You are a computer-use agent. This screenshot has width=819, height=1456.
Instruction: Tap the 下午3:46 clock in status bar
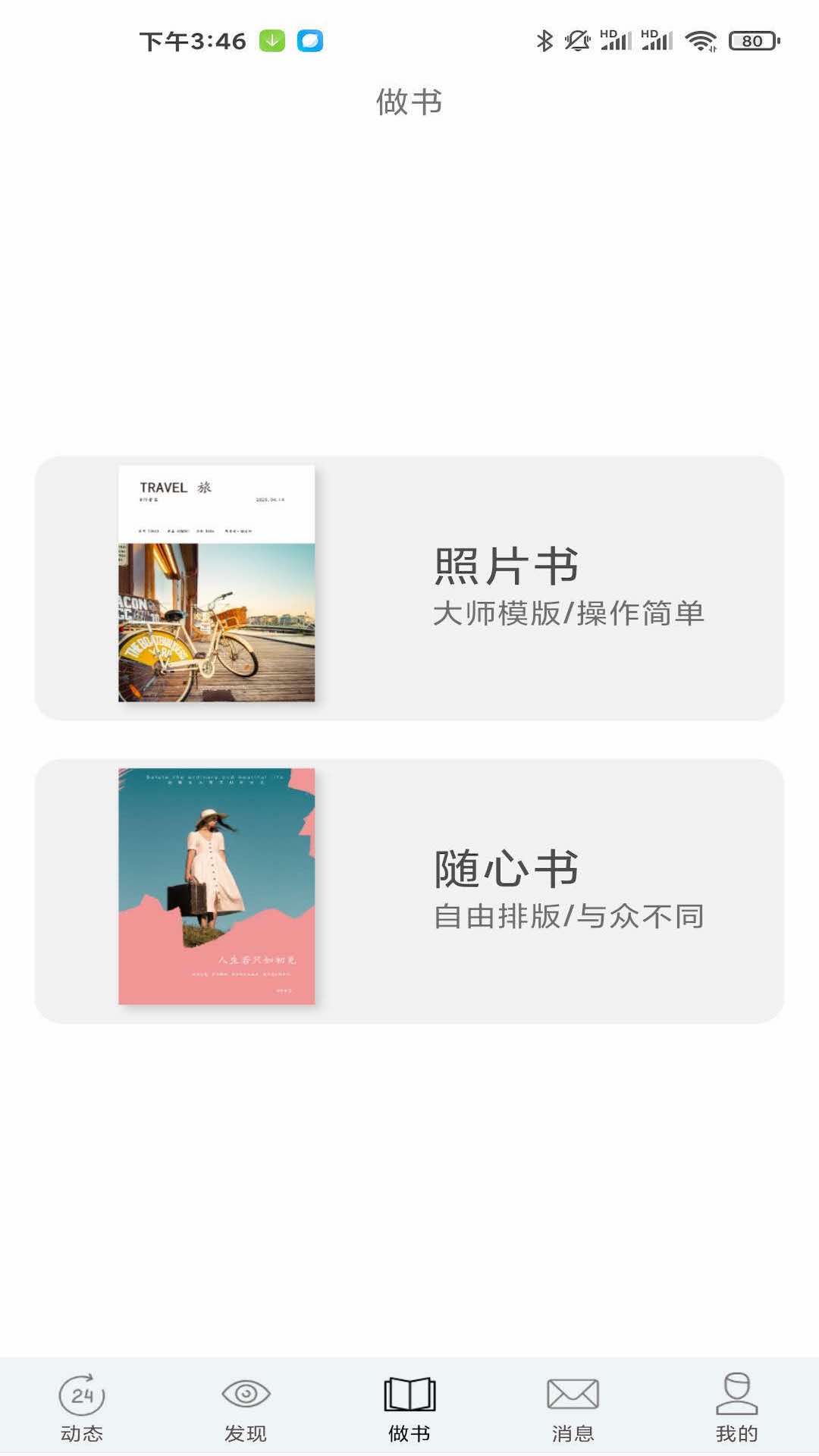click(191, 42)
